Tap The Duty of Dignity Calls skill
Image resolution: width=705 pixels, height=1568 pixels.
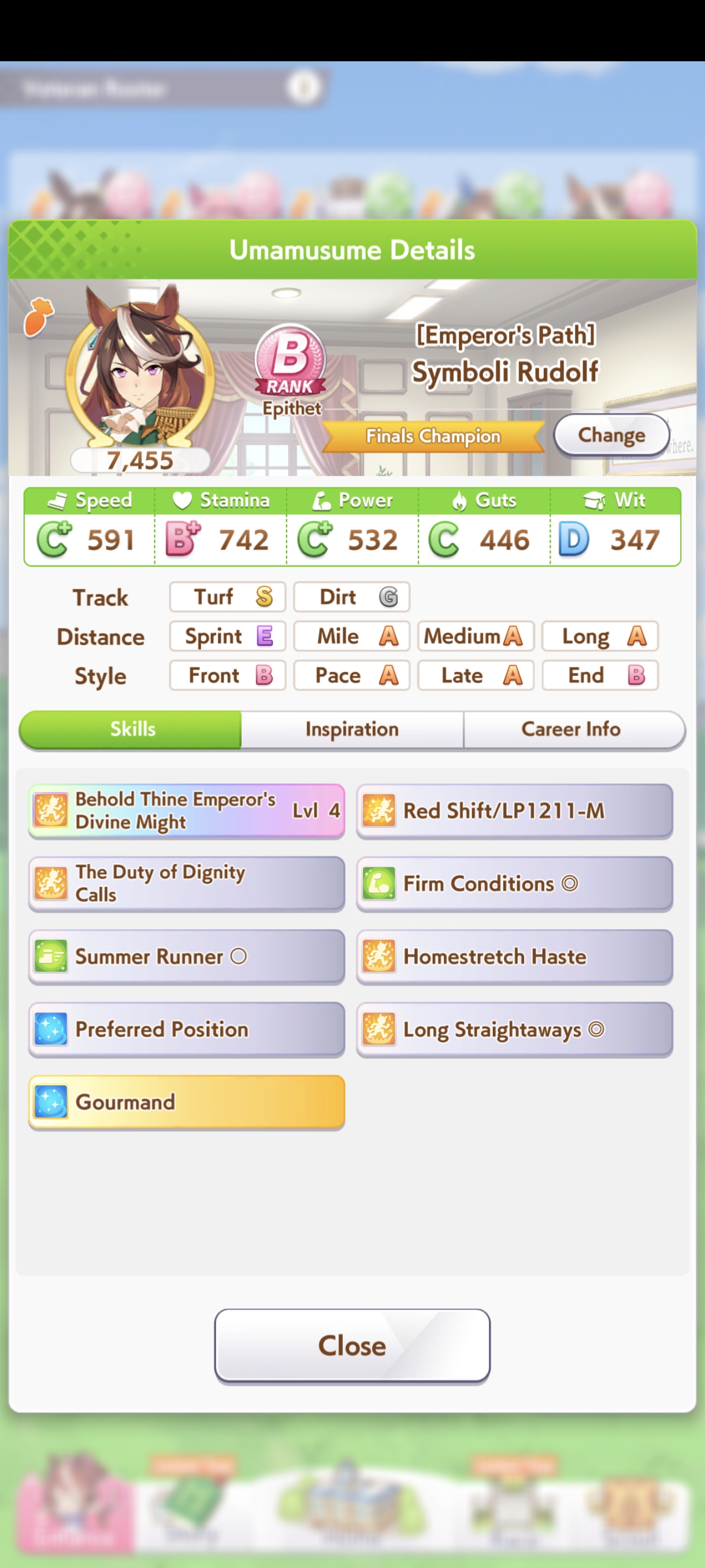pos(187,883)
